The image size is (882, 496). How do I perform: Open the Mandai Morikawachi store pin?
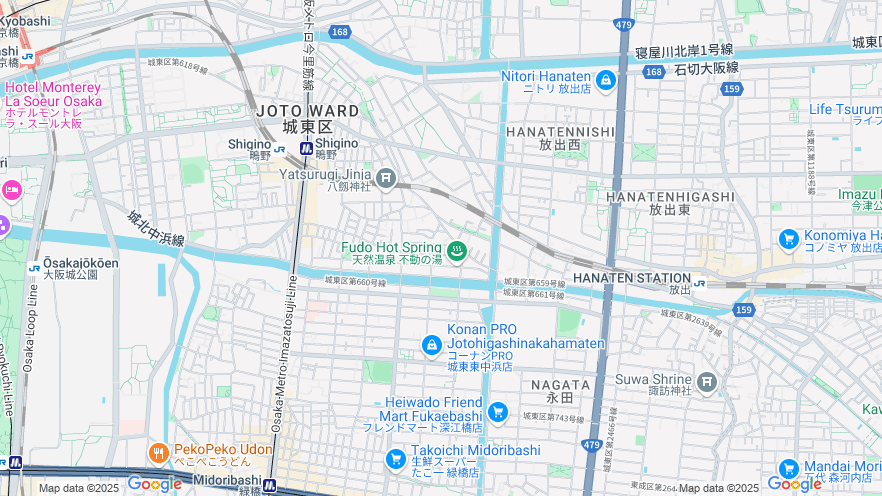click(789, 468)
